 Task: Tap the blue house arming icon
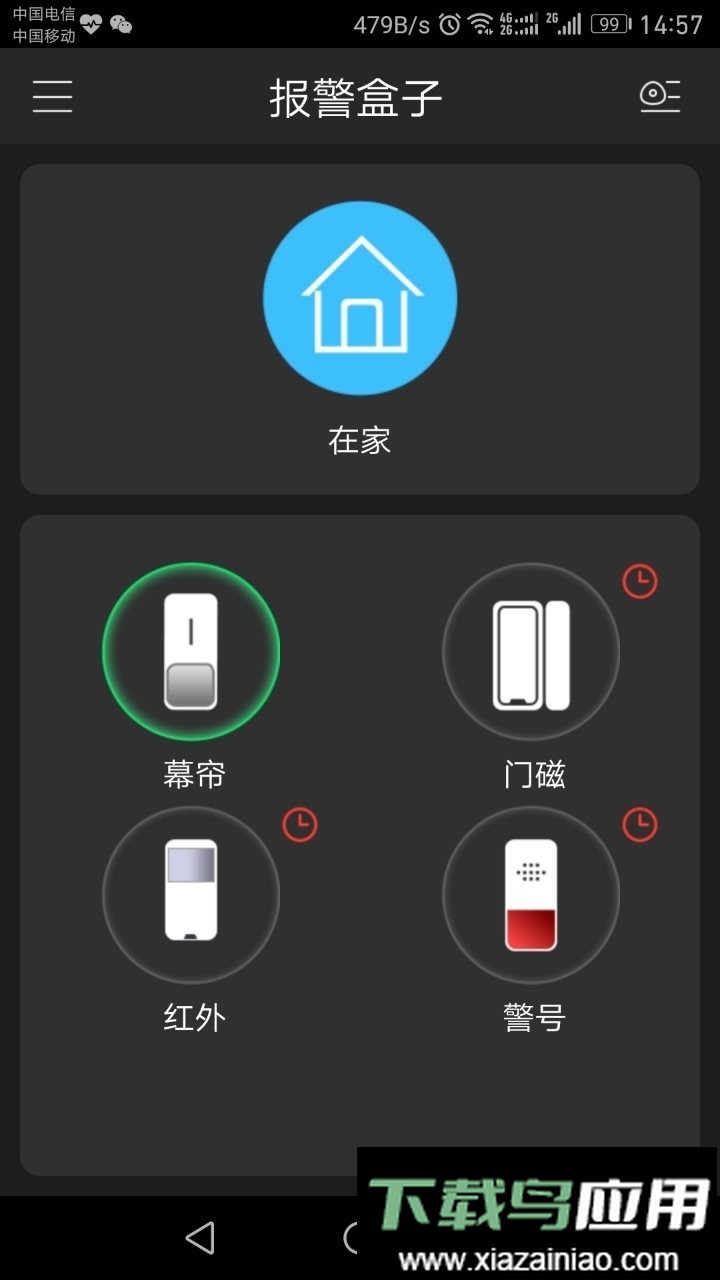(x=359, y=298)
